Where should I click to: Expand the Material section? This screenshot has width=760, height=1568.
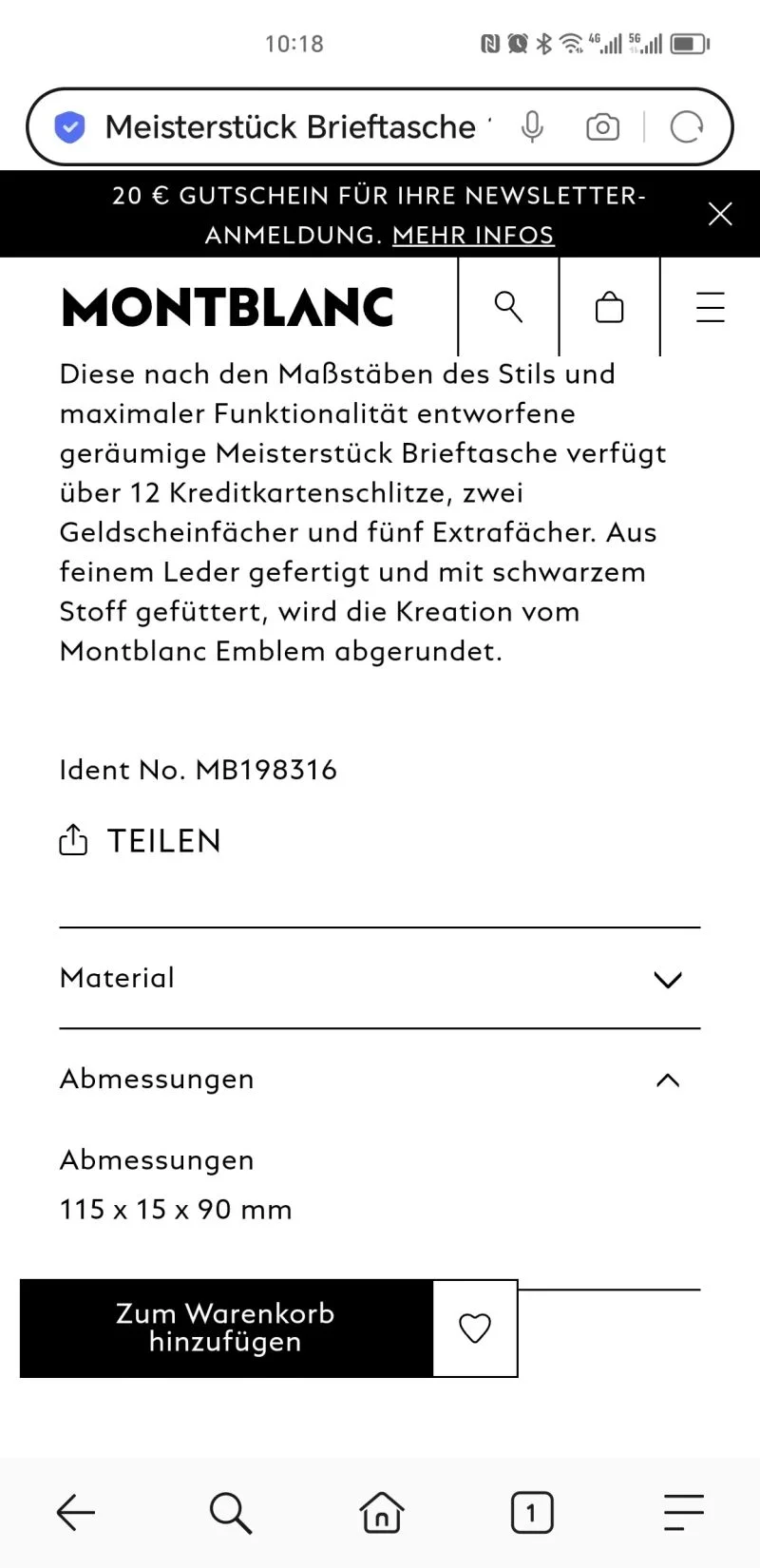(380, 978)
